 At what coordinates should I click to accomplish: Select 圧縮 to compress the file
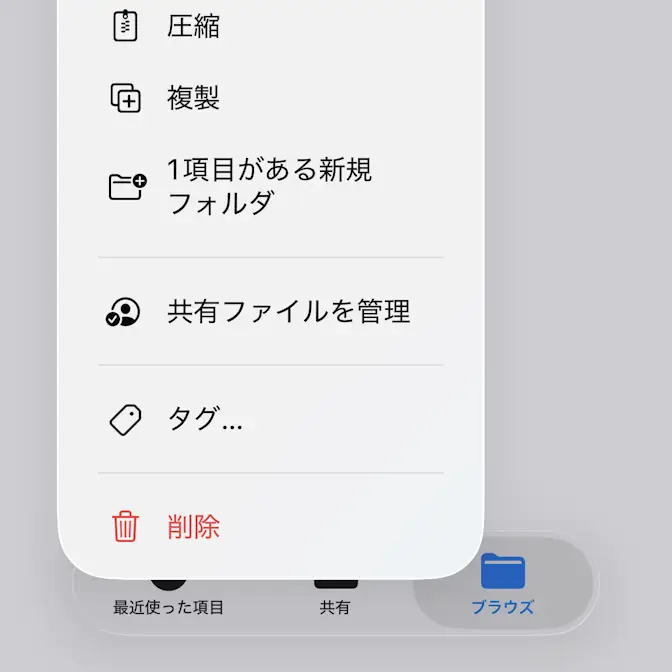(193, 26)
